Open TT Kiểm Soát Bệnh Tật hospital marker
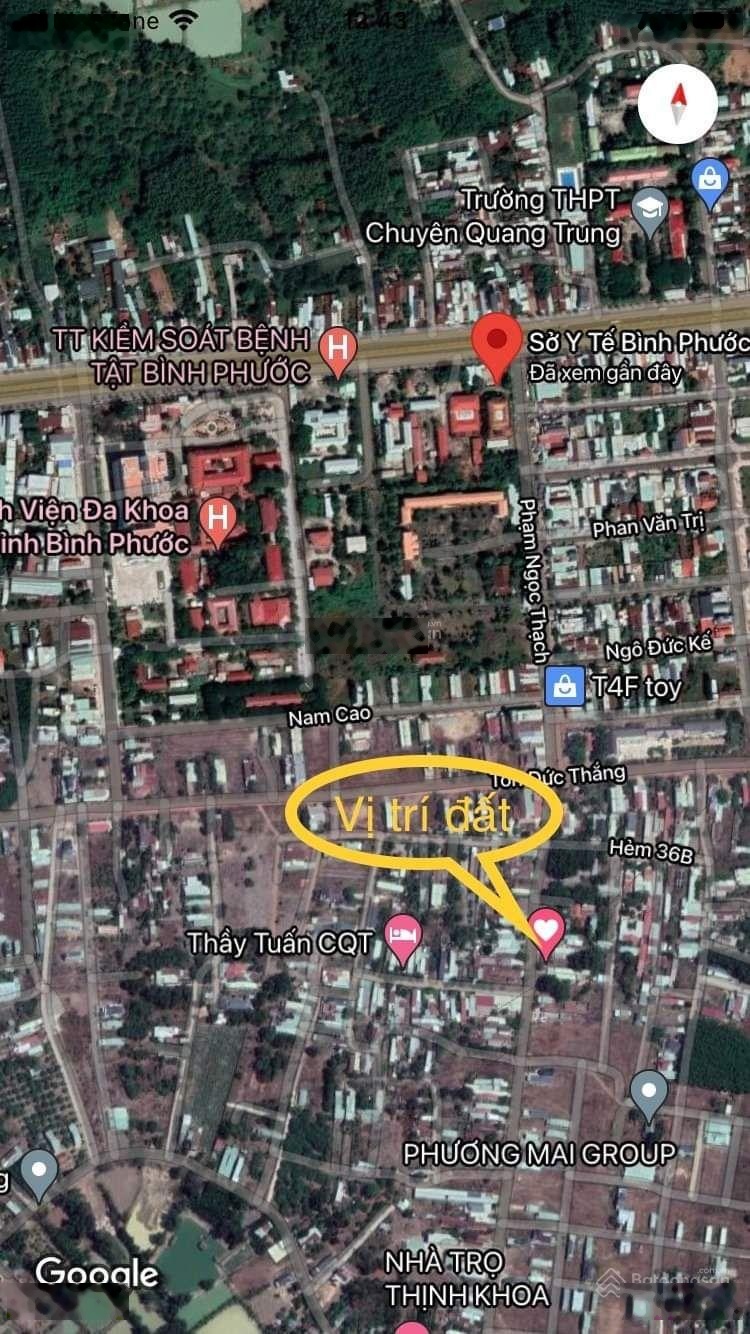 (338, 351)
